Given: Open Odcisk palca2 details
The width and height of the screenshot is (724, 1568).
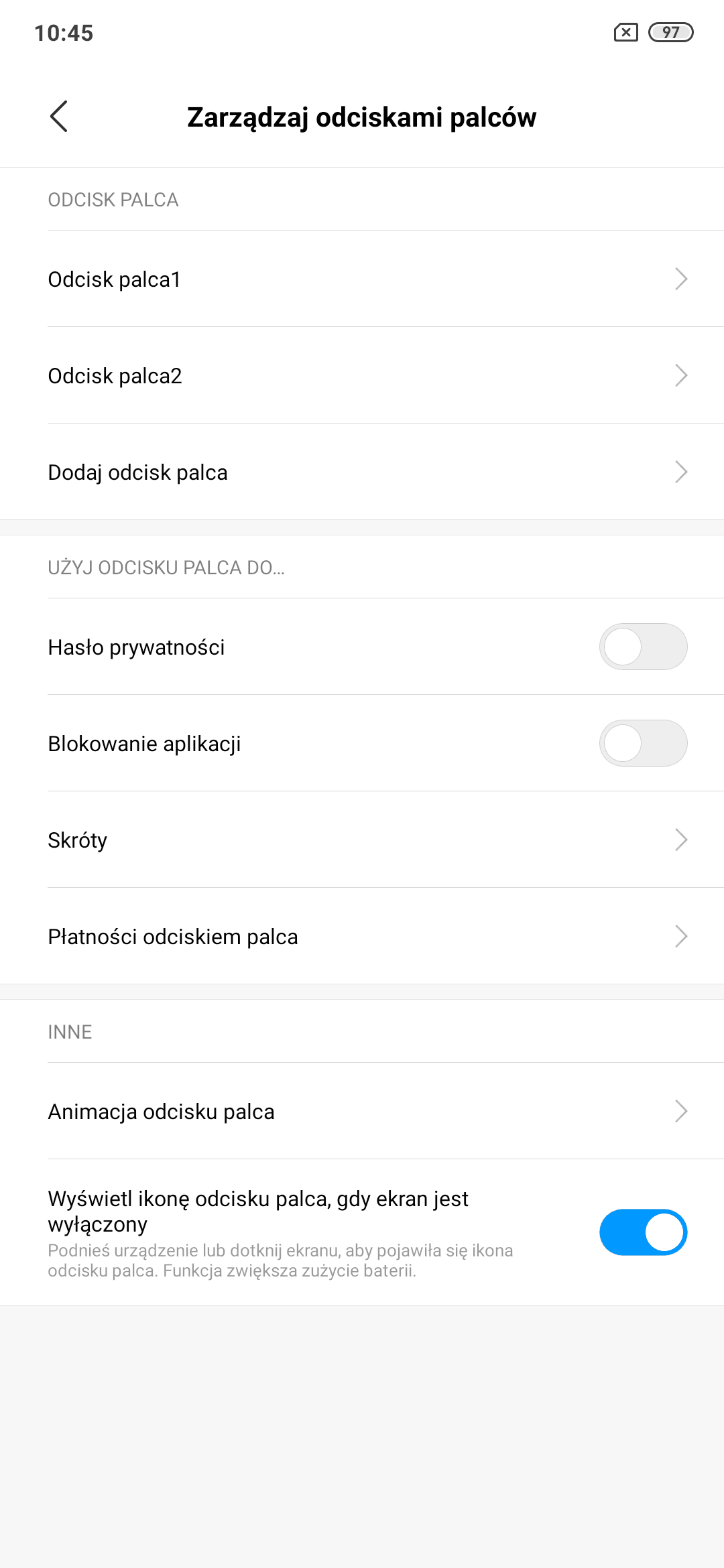Looking at the screenshot, I should [362, 375].
